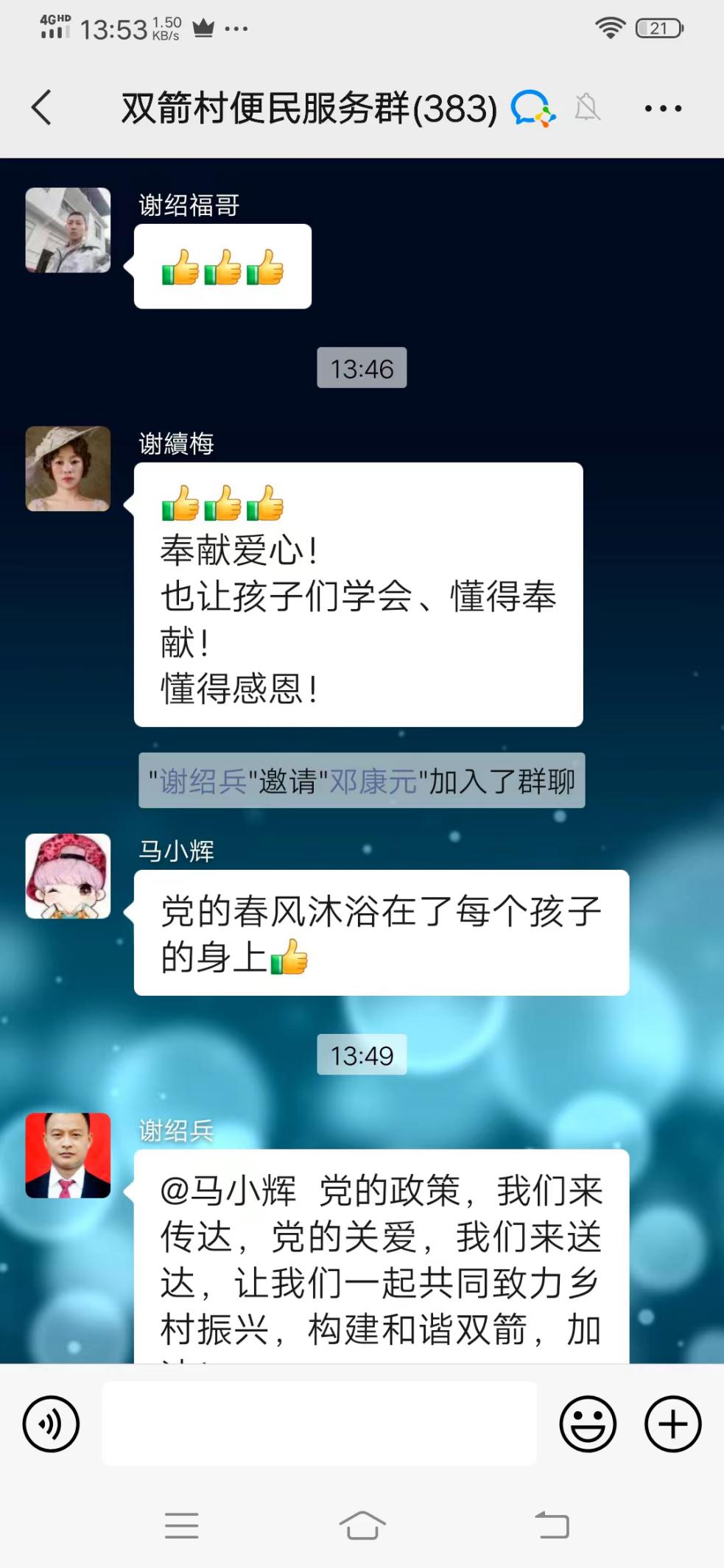Open the emoji picker
The height and width of the screenshot is (1568, 724).
point(587,1423)
